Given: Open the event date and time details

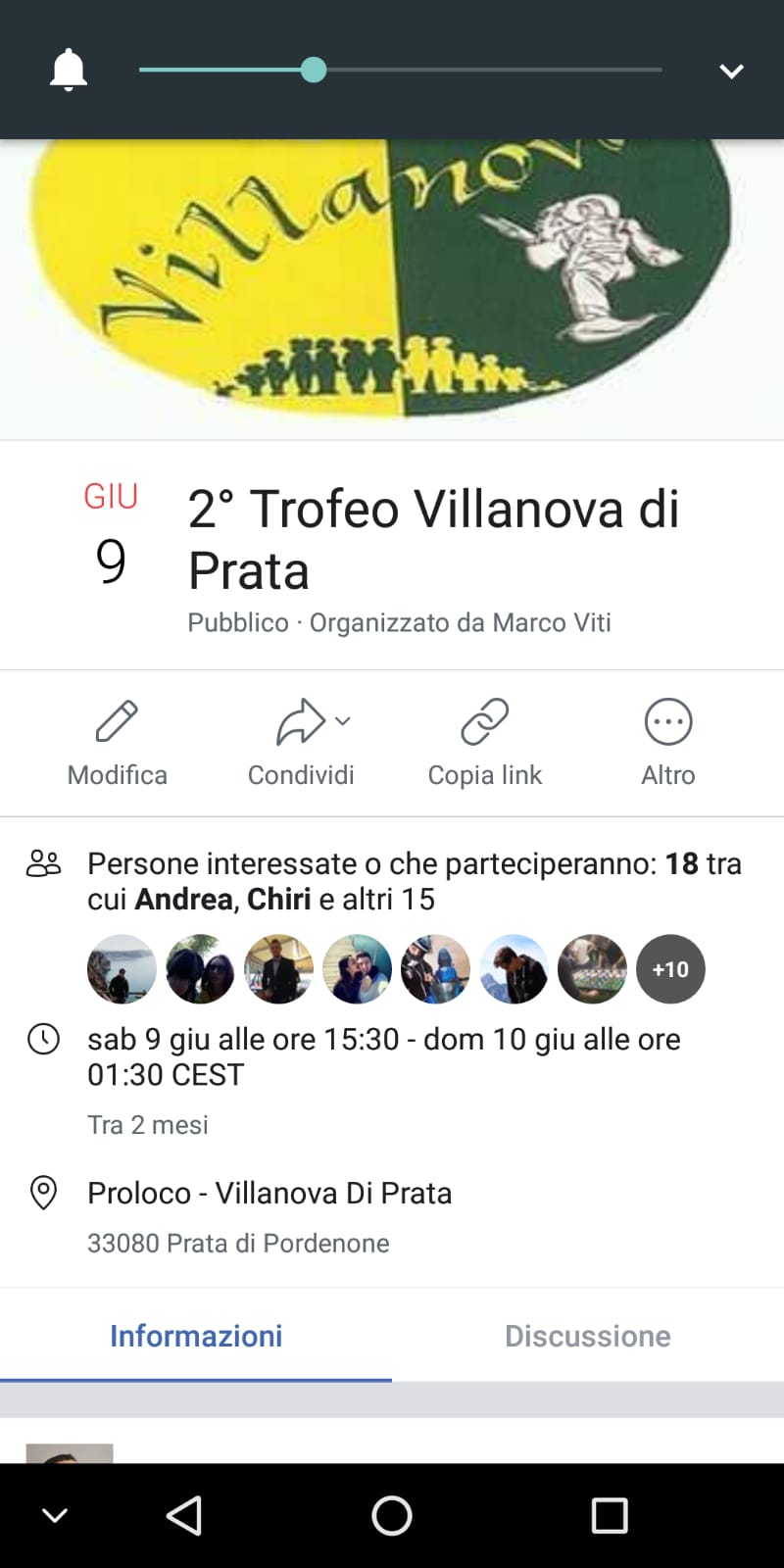Looking at the screenshot, I should pyautogui.click(x=384, y=1056).
